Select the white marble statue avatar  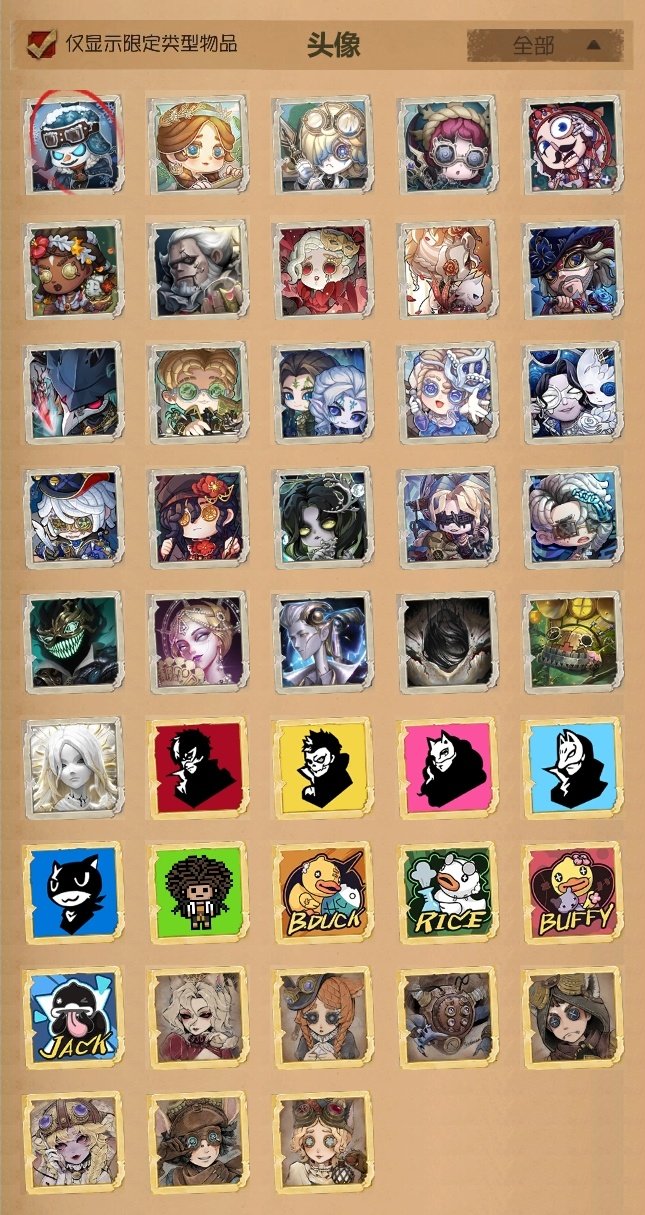(x=72, y=766)
